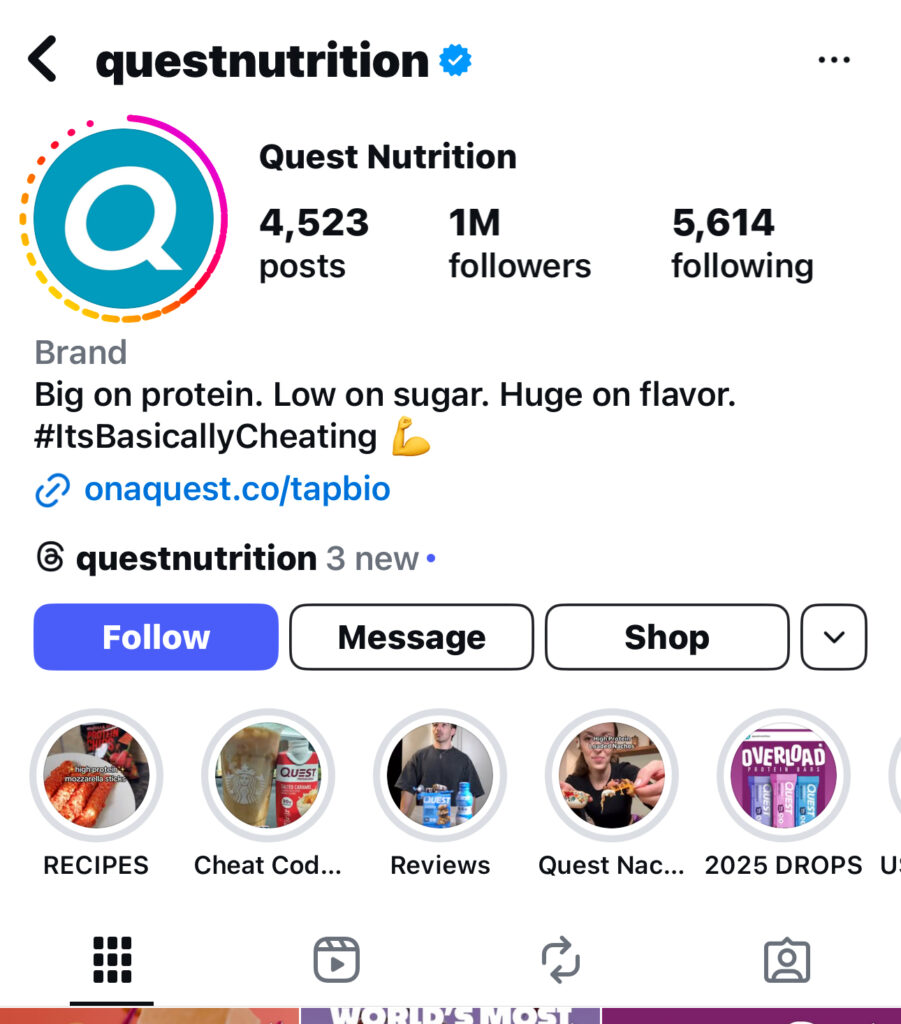Viewport: 901px width, 1024px height.
Task: Open the questnutrition Threads profile
Action: [x=196, y=558]
